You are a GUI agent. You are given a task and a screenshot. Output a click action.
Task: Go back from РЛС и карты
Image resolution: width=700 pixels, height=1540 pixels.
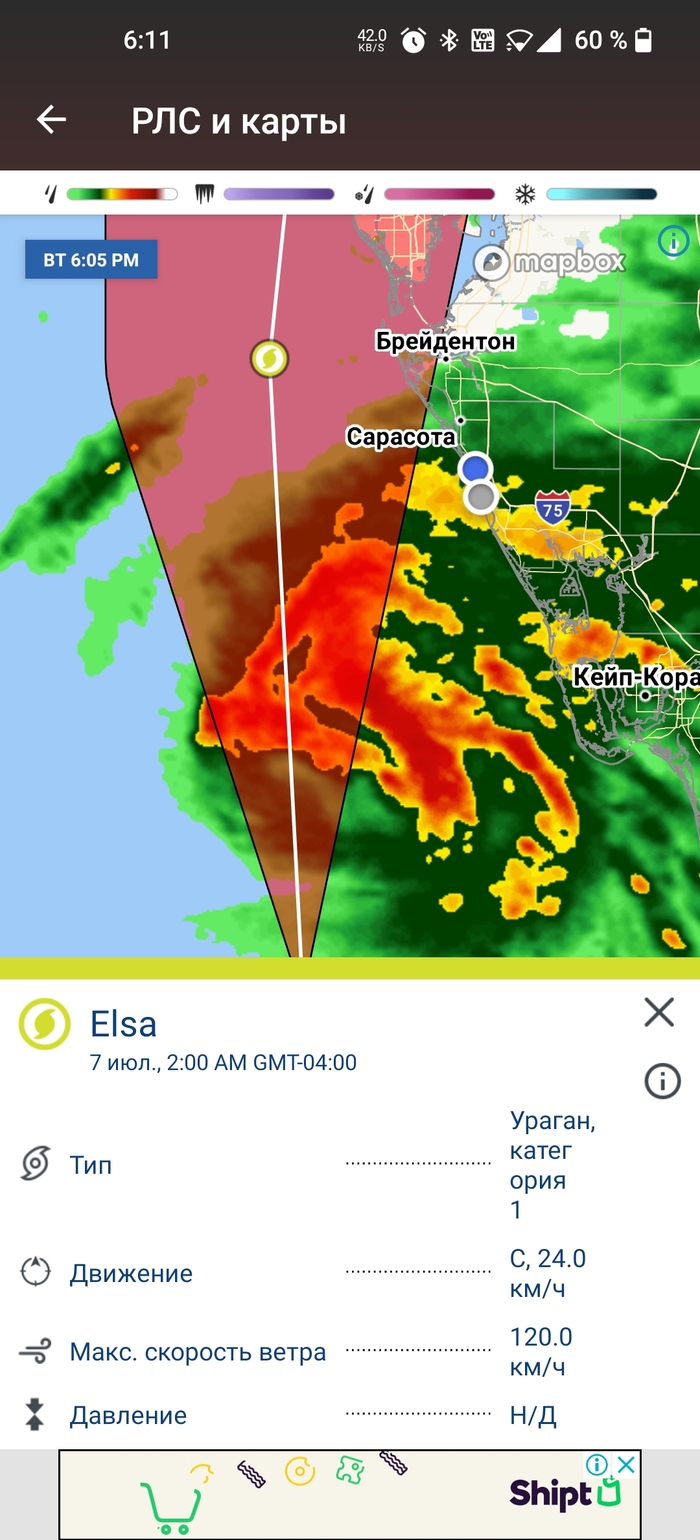[x=51, y=121]
